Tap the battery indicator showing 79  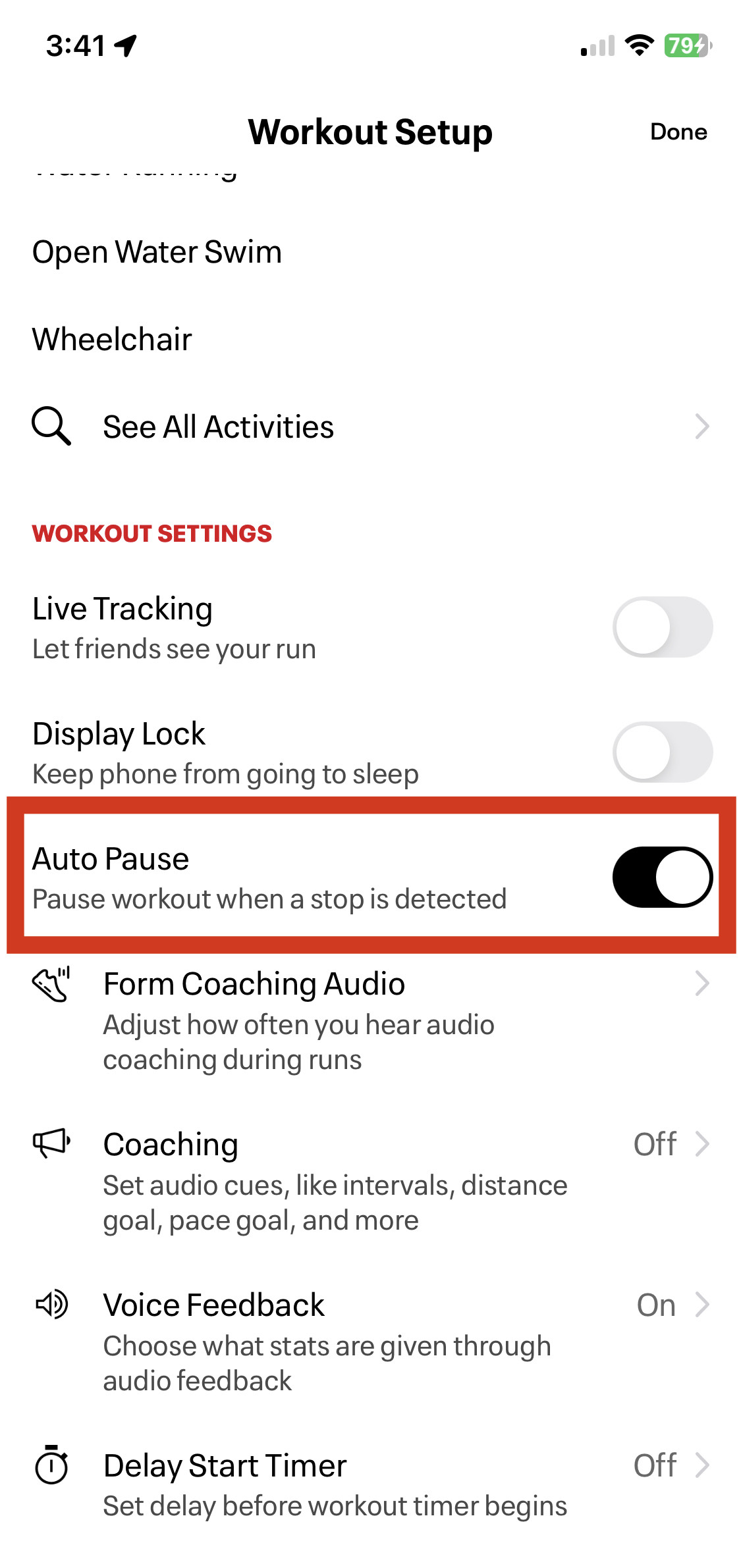[x=685, y=45]
